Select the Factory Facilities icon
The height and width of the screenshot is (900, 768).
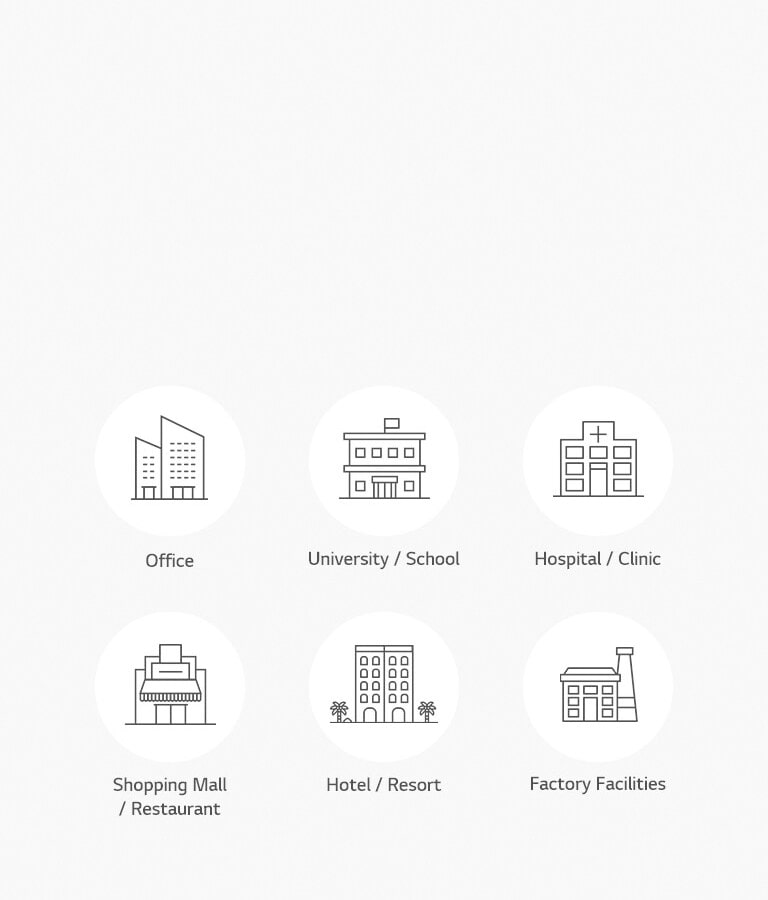[597, 687]
